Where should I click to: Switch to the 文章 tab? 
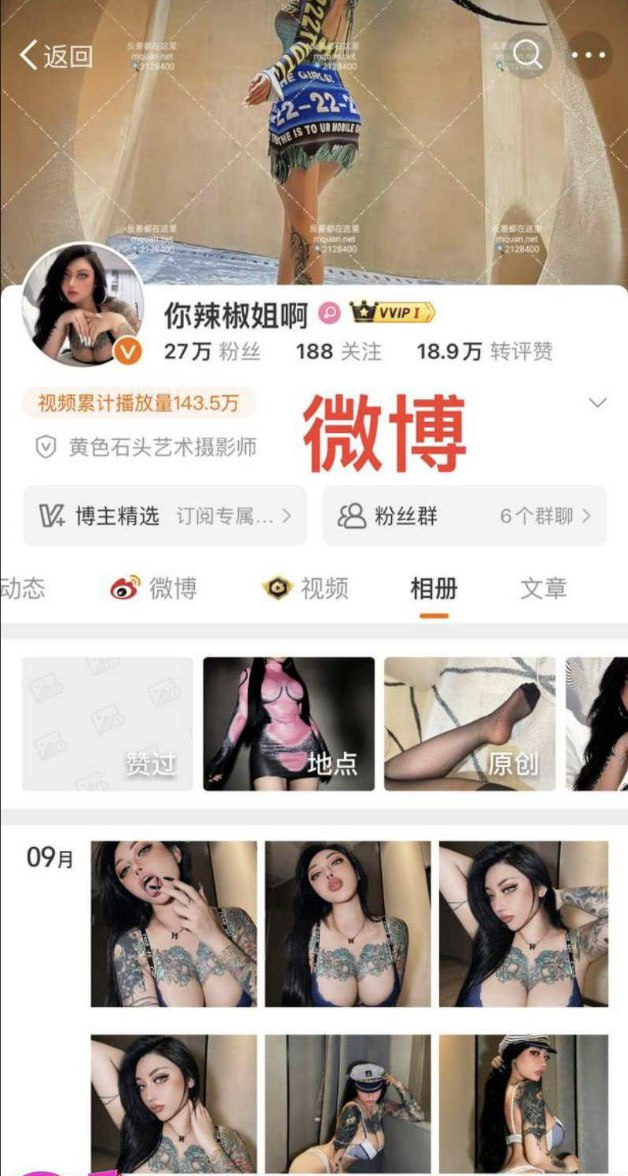543,588
